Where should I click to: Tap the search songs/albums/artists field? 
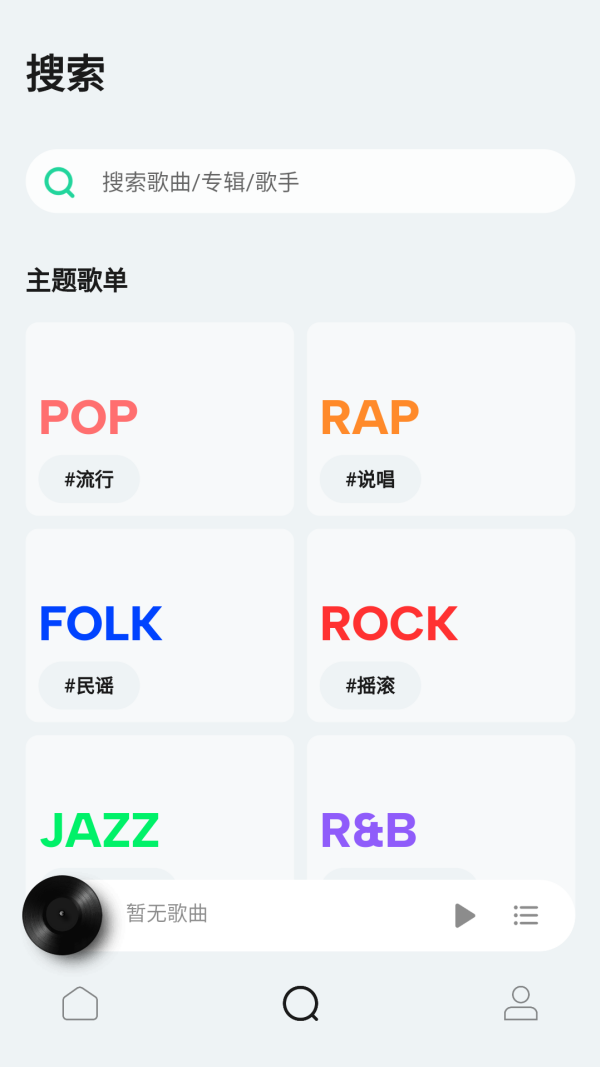(x=300, y=181)
